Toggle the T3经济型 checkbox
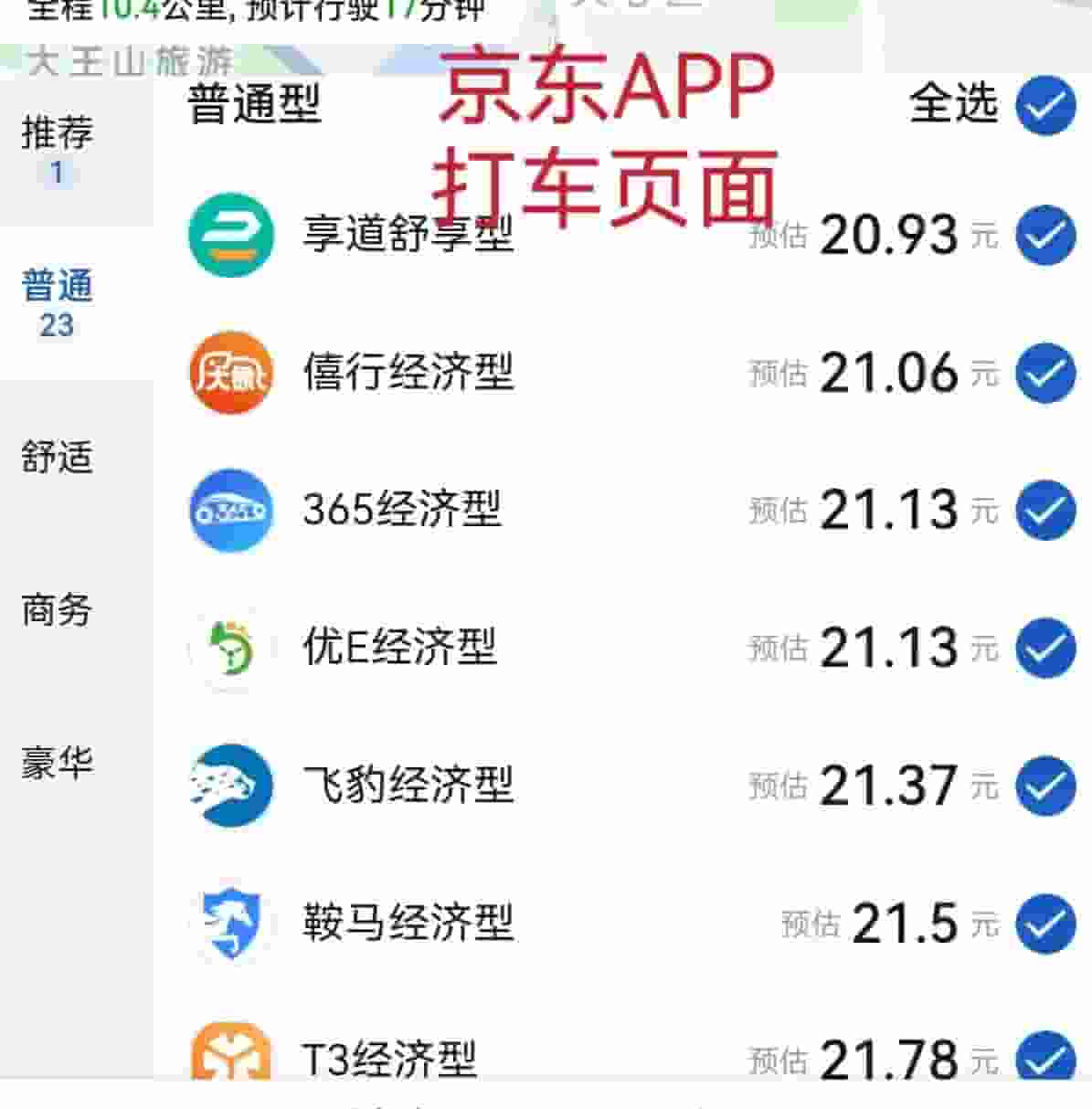The width and height of the screenshot is (1092, 1109). [1044, 1058]
